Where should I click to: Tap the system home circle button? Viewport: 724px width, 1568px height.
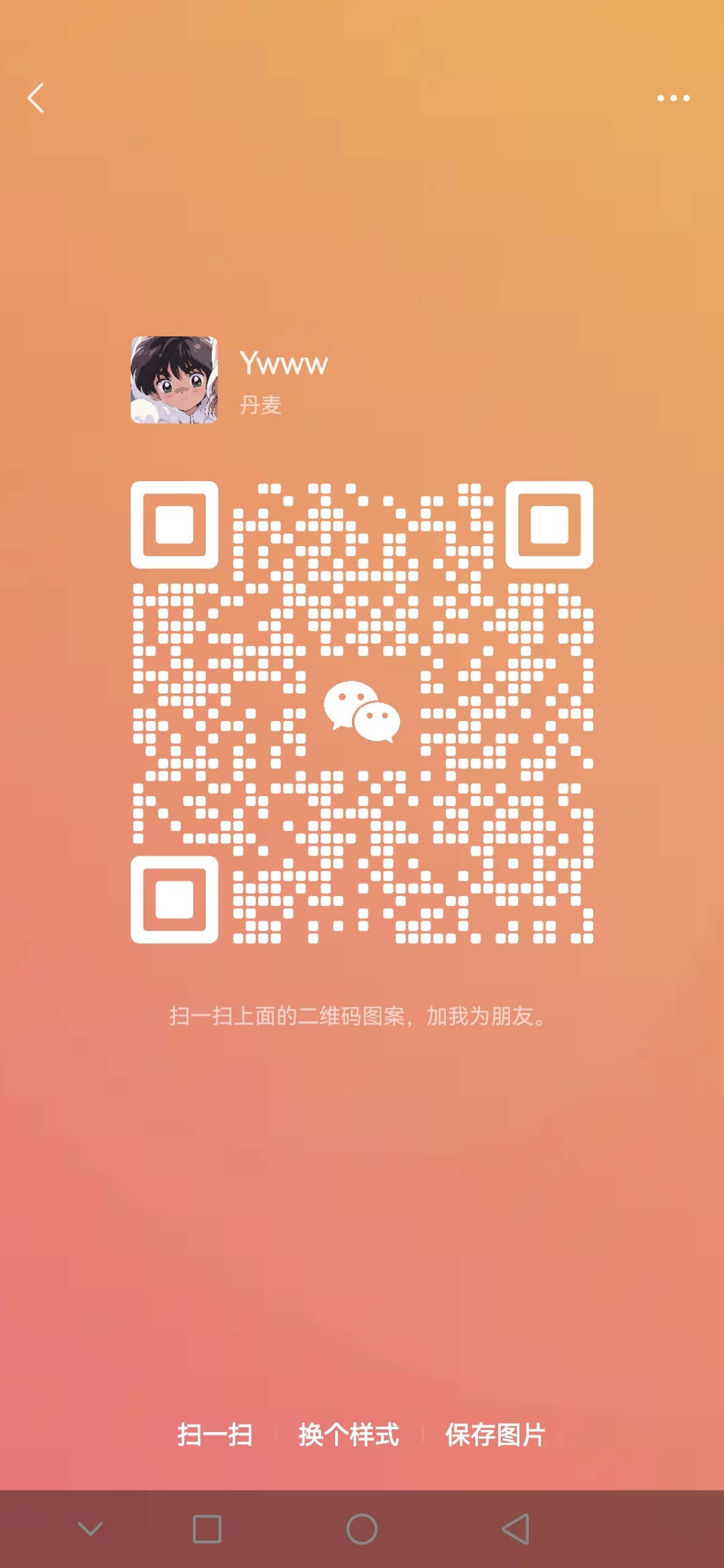[362, 1529]
